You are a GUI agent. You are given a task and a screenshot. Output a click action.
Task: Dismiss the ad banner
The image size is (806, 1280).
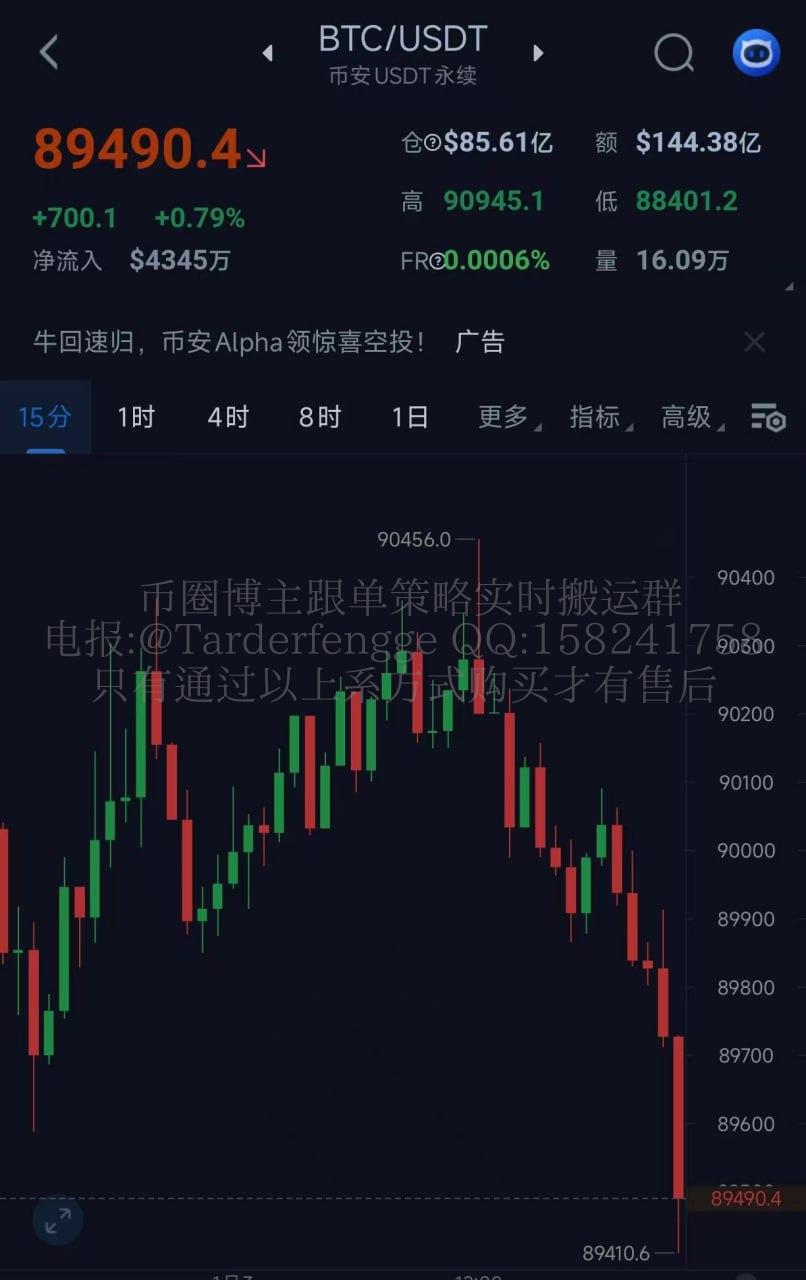click(754, 342)
